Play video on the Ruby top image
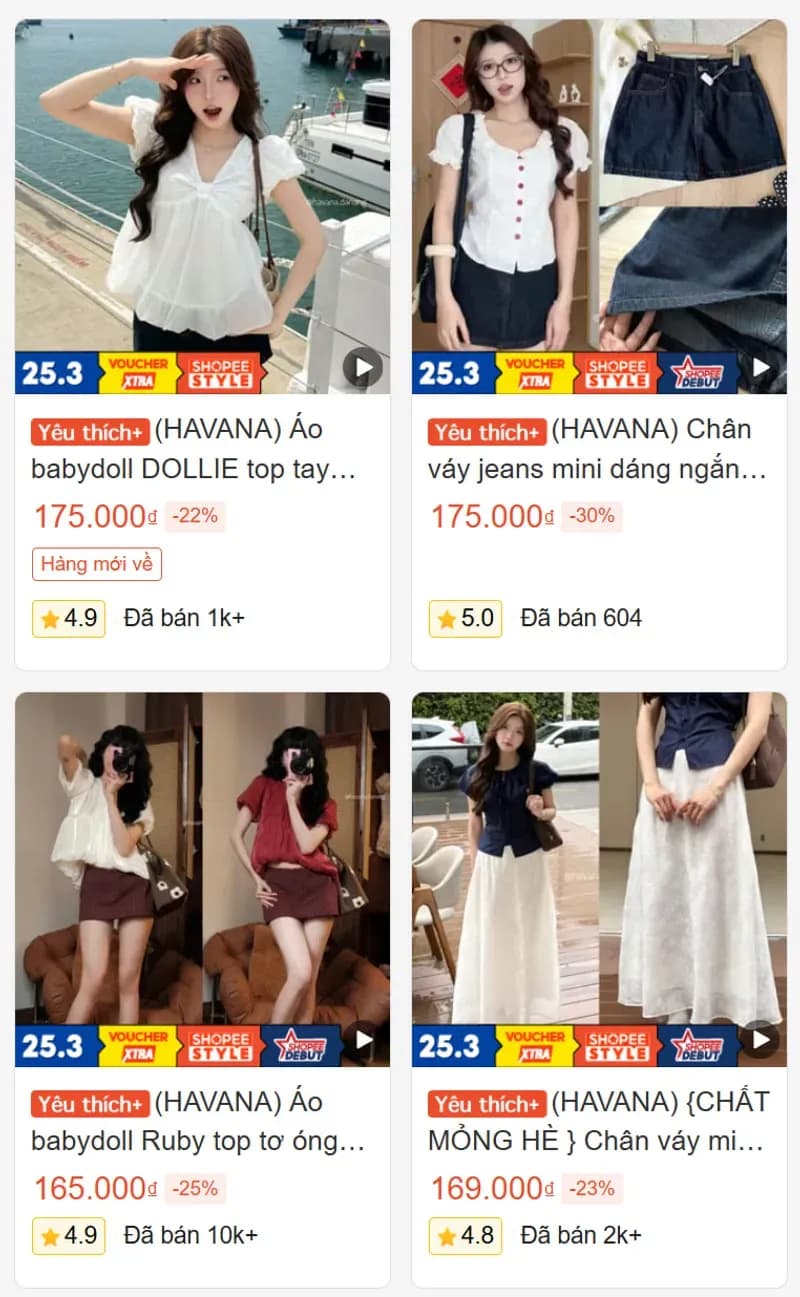Screen dimensions: 800x1297 363,1040
